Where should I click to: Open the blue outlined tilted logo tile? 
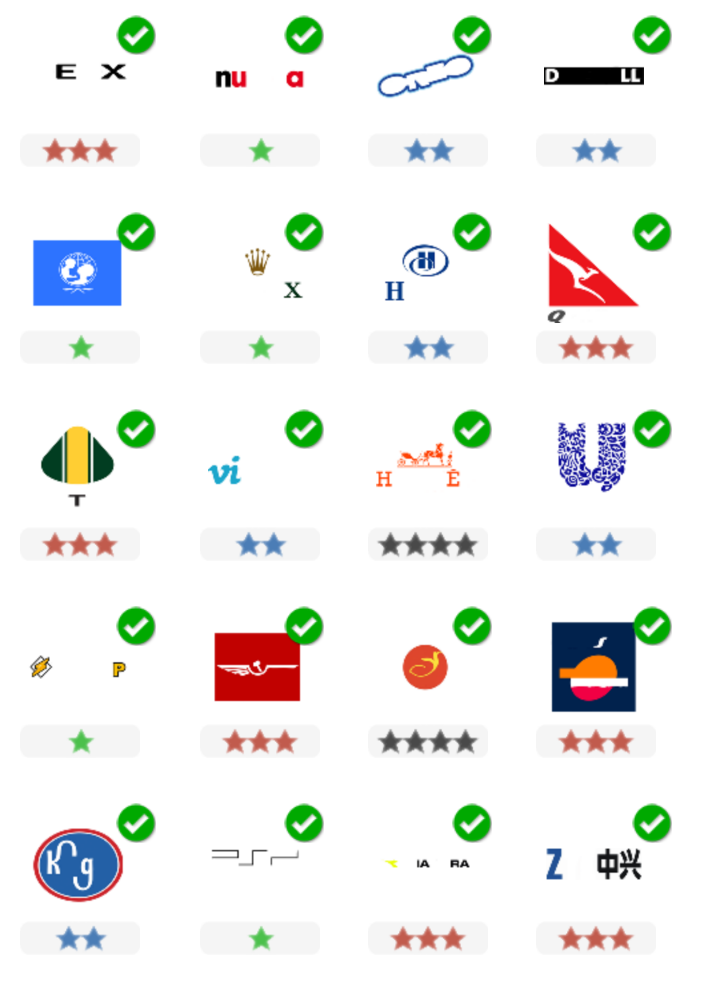point(425,75)
